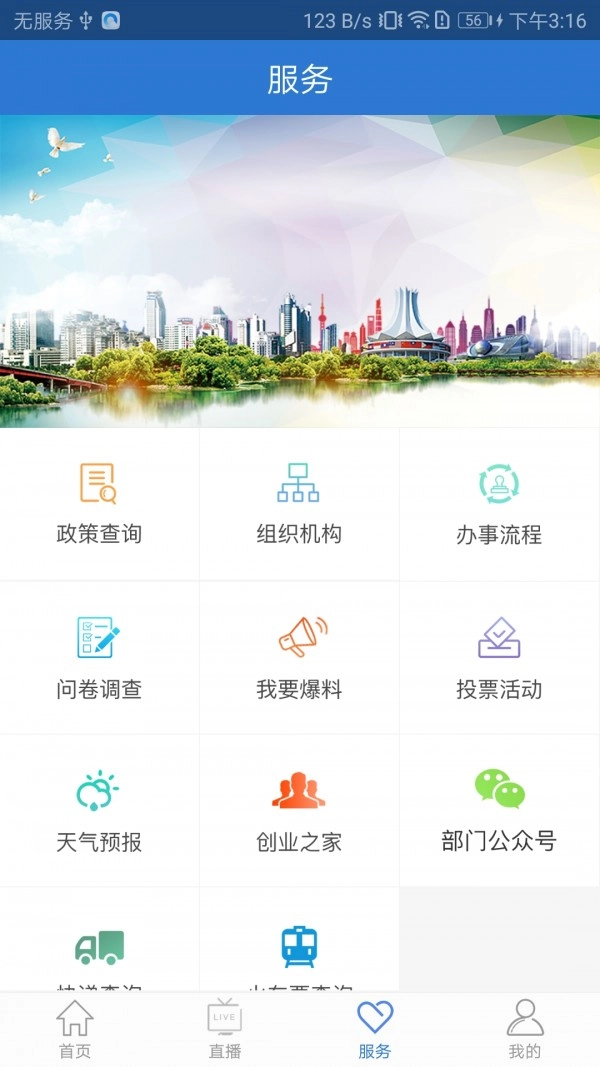This screenshot has height=1067, width=600.
Task: Open 部门公众号 department accounts
Action: (499, 811)
